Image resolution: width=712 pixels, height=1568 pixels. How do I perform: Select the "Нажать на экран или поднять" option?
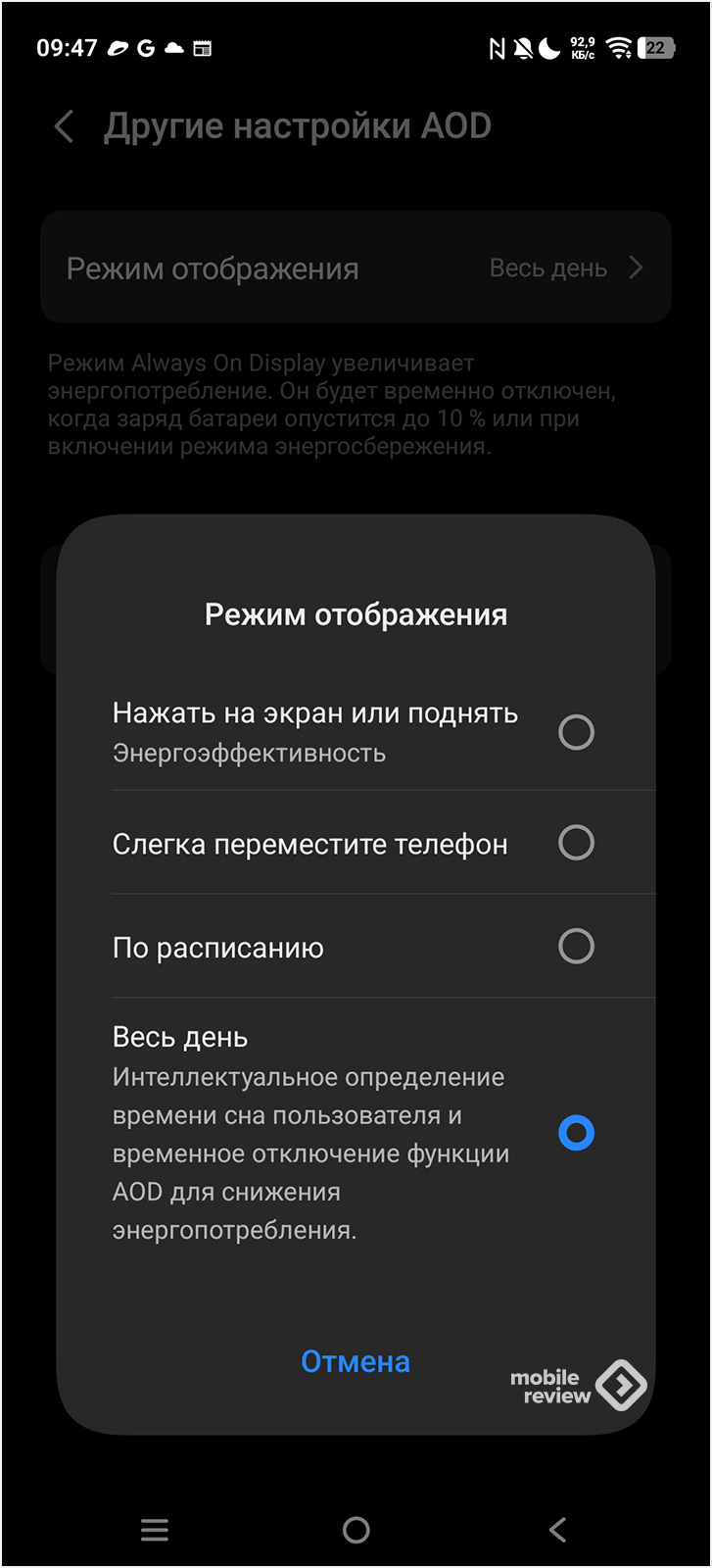click(576, 732)
